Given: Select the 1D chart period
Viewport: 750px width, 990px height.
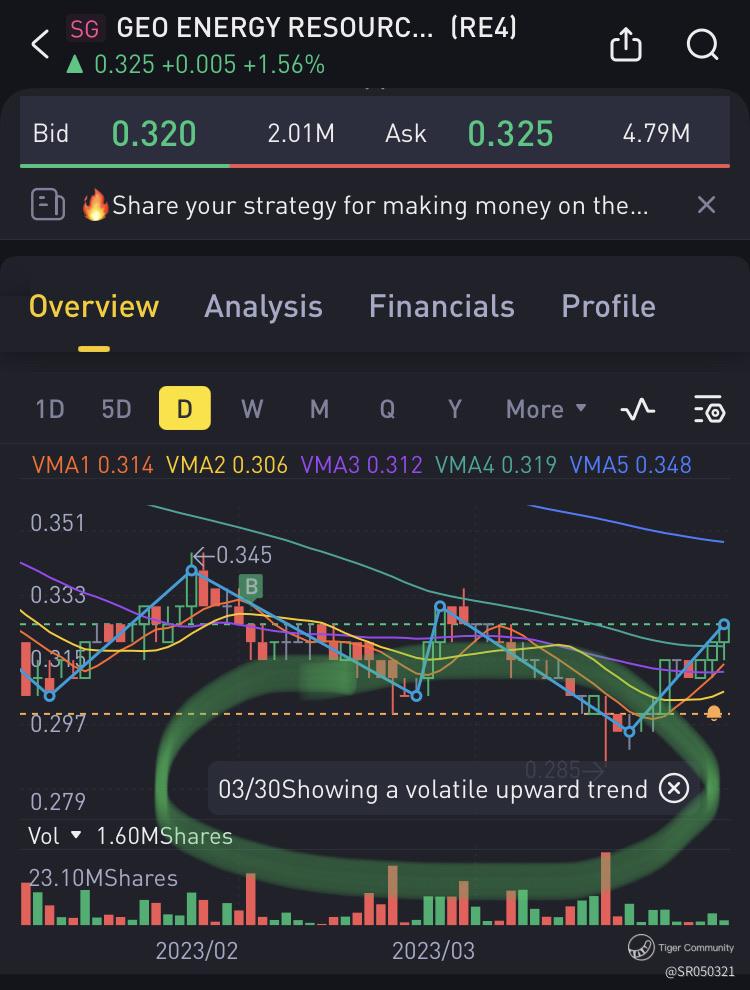Looking at the screenshot, I should 50,409.
